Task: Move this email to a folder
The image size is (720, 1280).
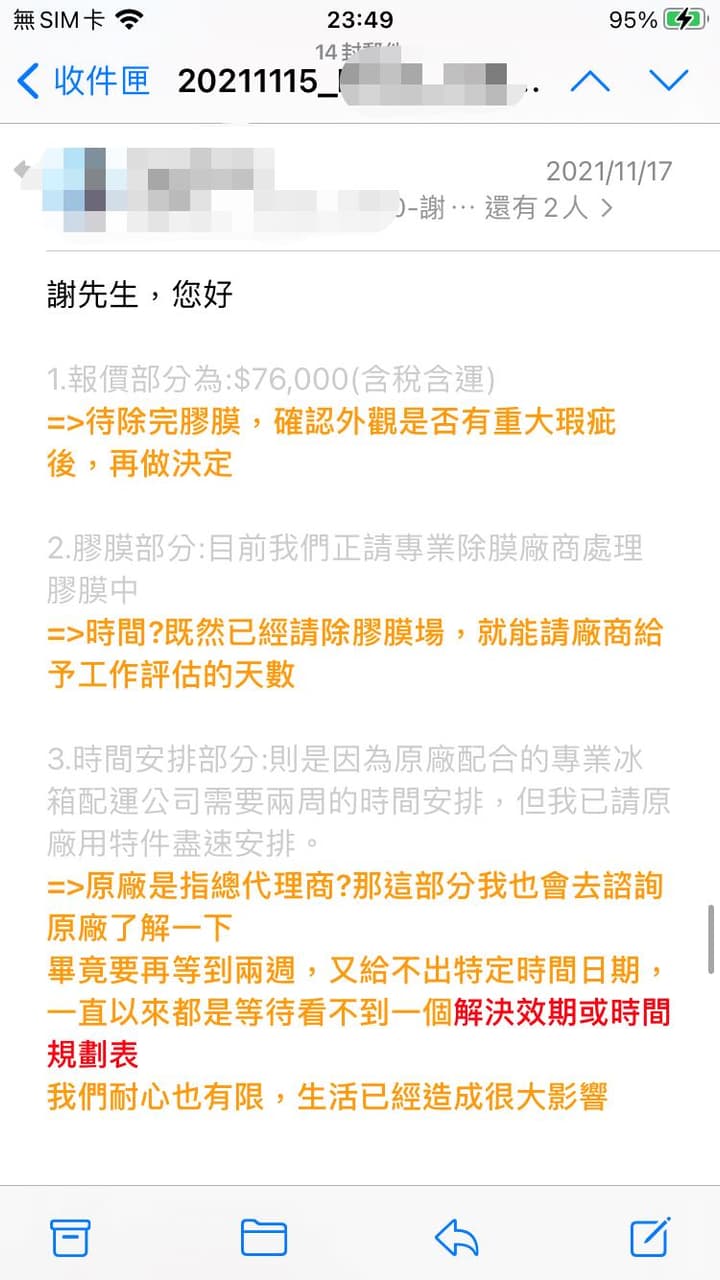Action: click(264, 1238)
